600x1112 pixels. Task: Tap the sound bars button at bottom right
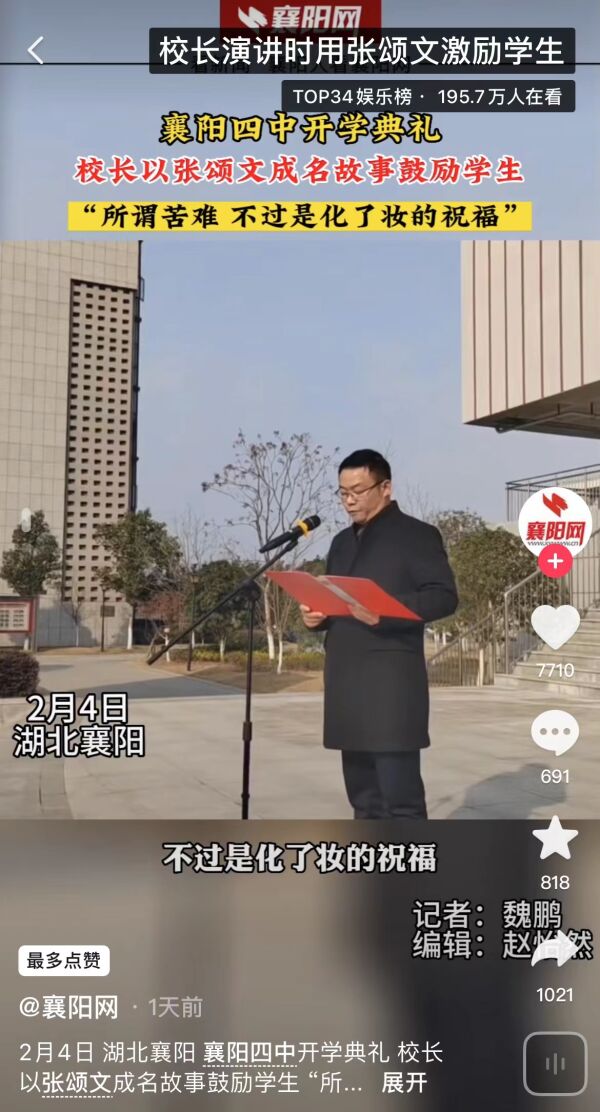554,1063
